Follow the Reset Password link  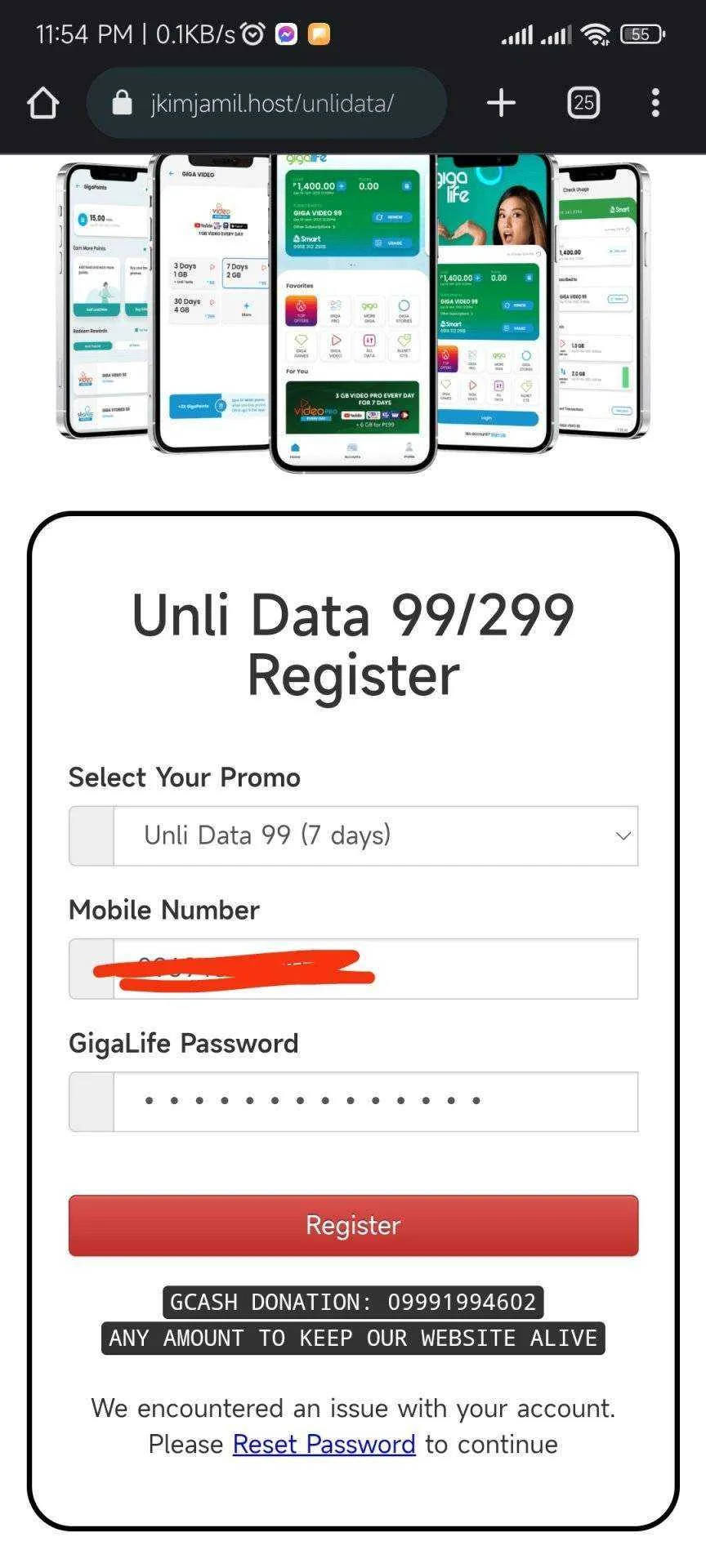[x=324, y=1444]
